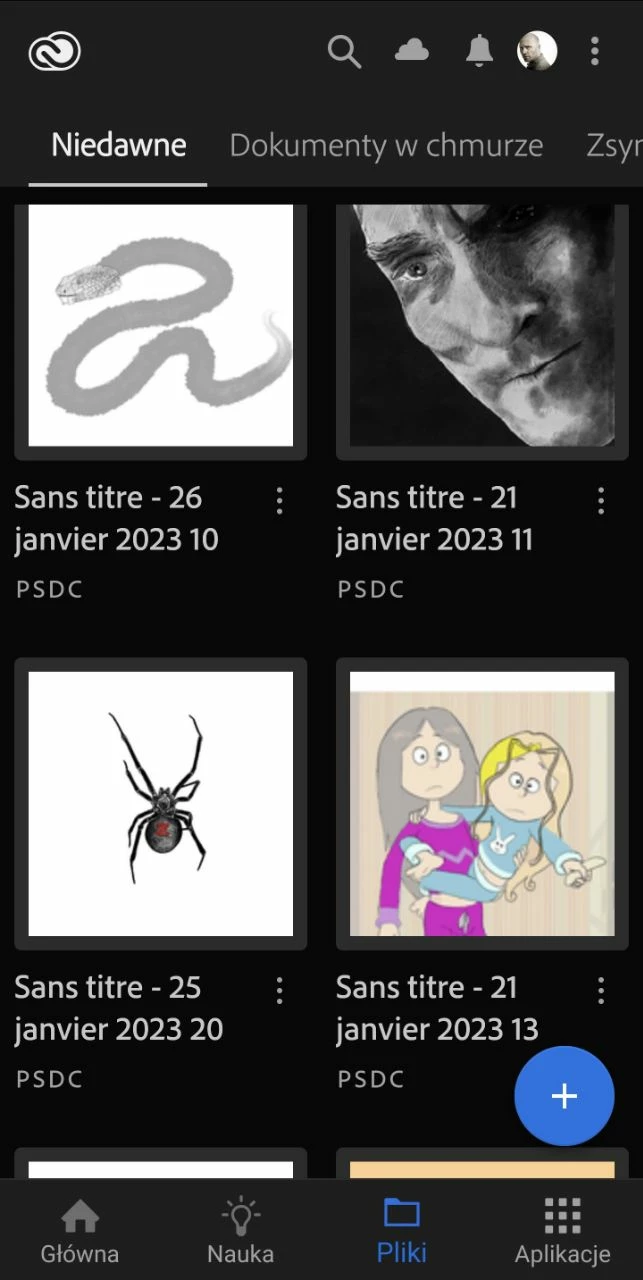This screenshot has height=1280, width=643.
Task: Switch to the Nauka tab
Action: tap(240, 1232)
